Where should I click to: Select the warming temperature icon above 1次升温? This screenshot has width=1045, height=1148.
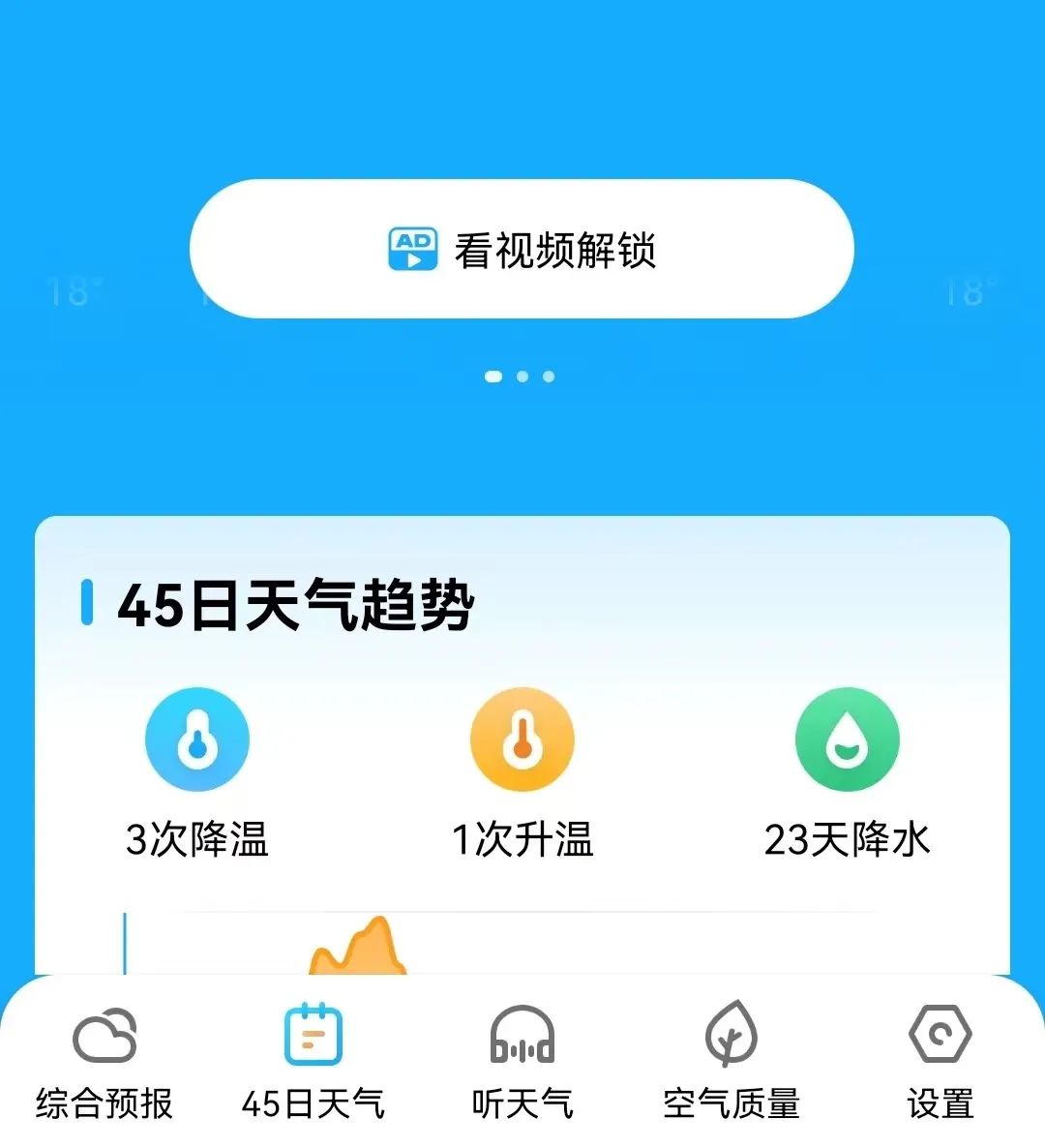(x=522, y=739)
